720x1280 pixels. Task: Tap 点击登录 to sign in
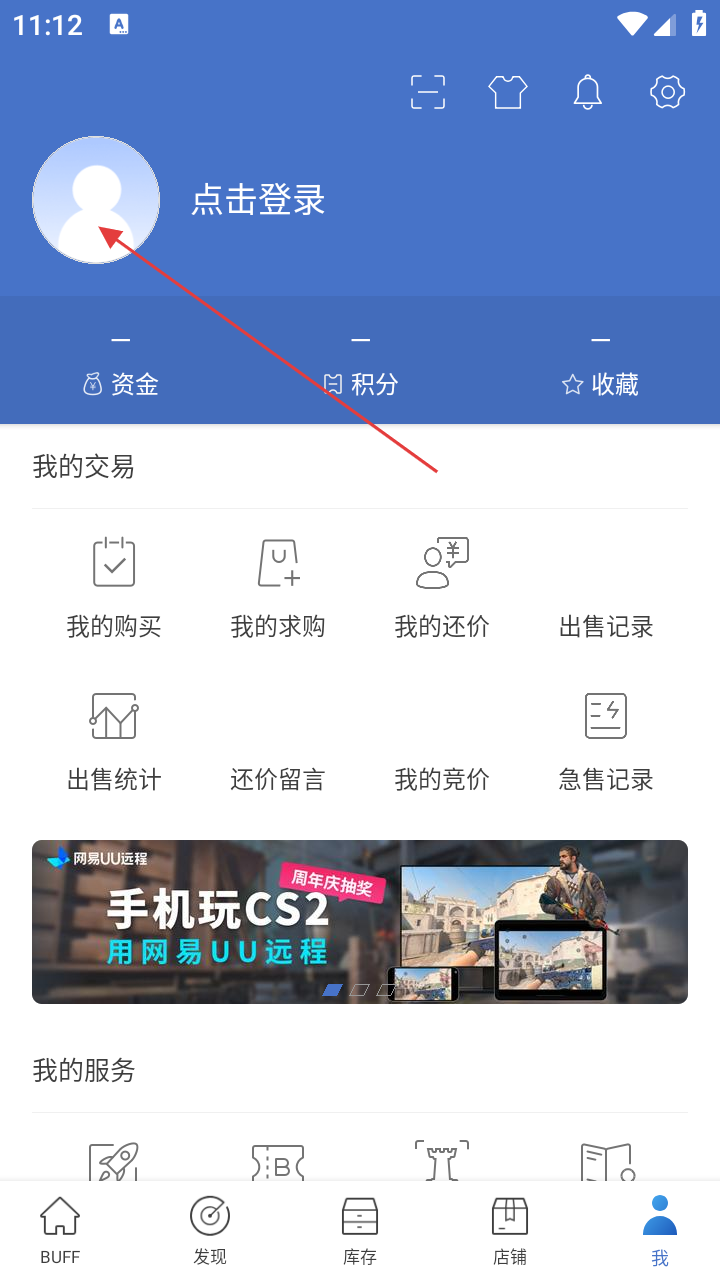coord(258,200)
